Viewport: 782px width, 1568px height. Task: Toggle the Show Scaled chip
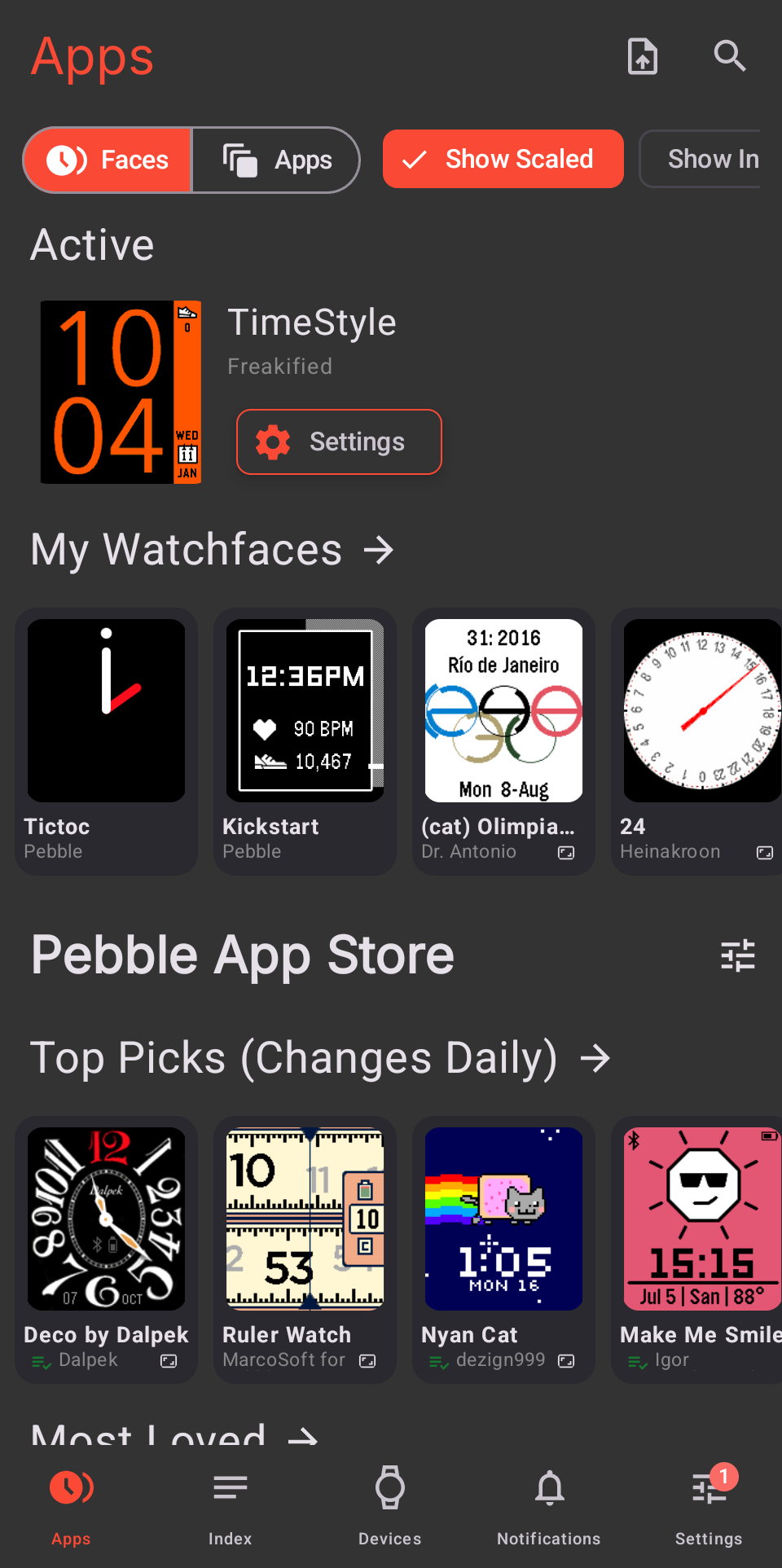[503, 159]
